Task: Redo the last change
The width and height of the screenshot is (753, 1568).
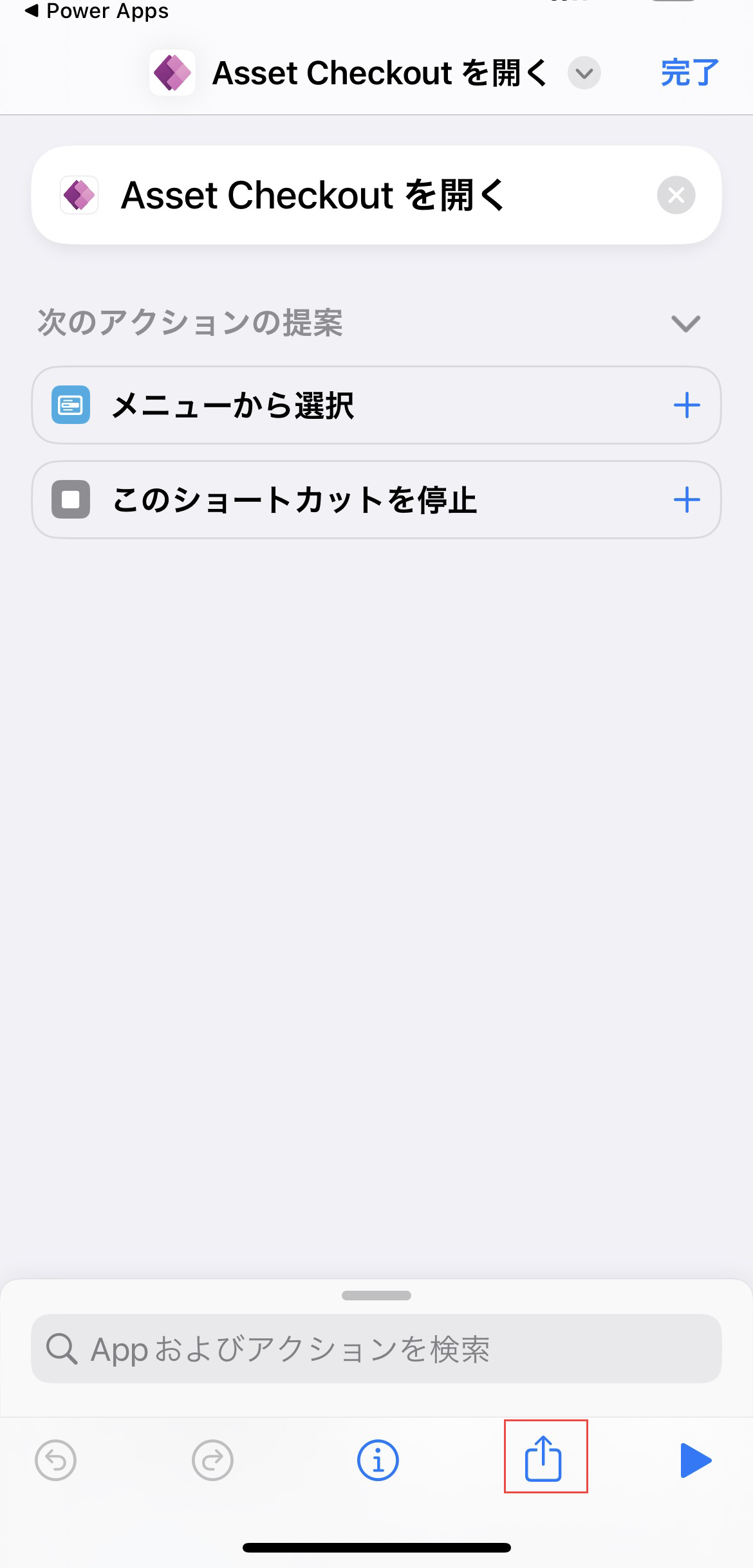Action: (212, 1460)
